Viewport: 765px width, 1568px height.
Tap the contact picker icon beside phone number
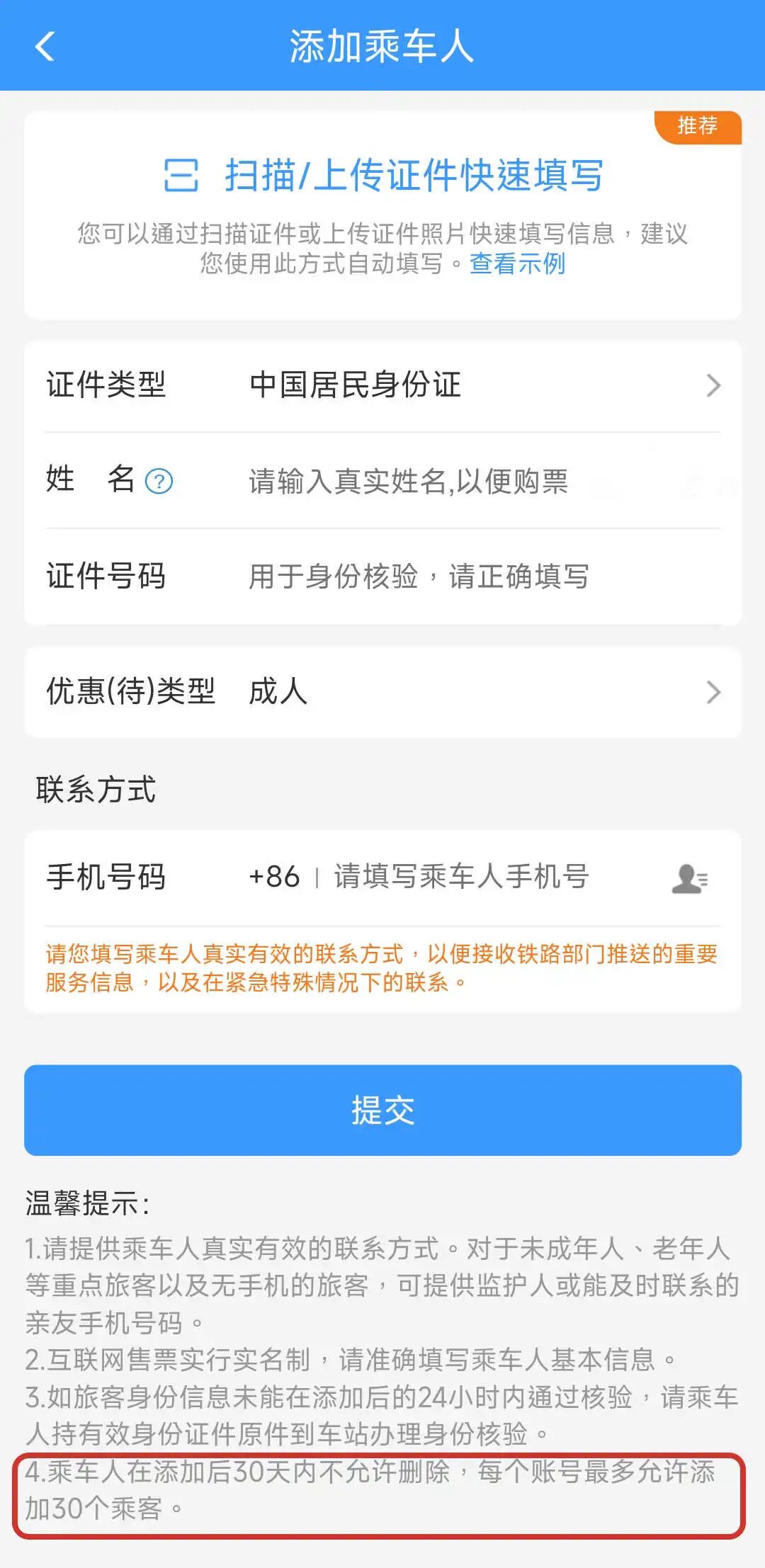pos(688,877)
